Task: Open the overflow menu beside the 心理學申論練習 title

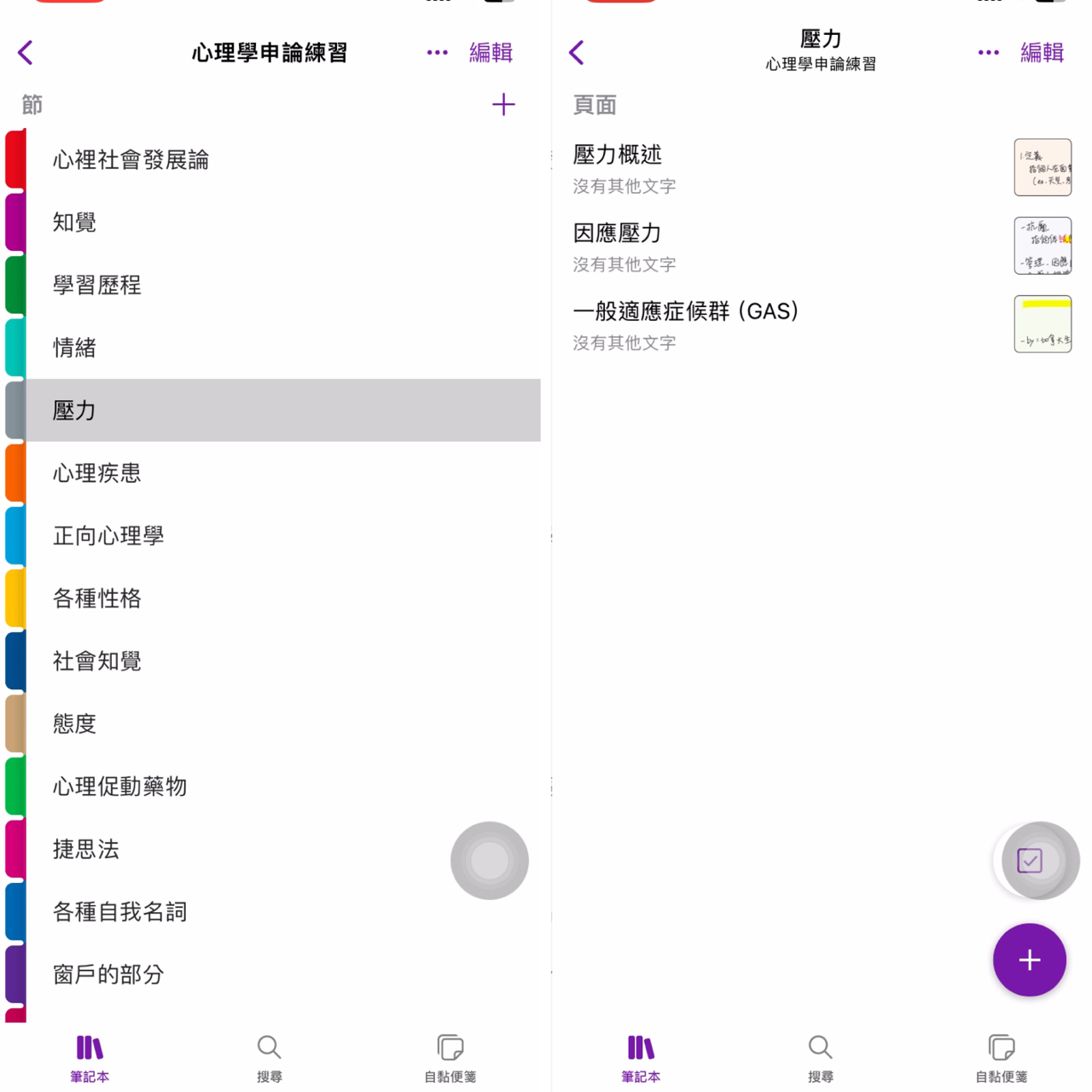Action: [437, 53]
